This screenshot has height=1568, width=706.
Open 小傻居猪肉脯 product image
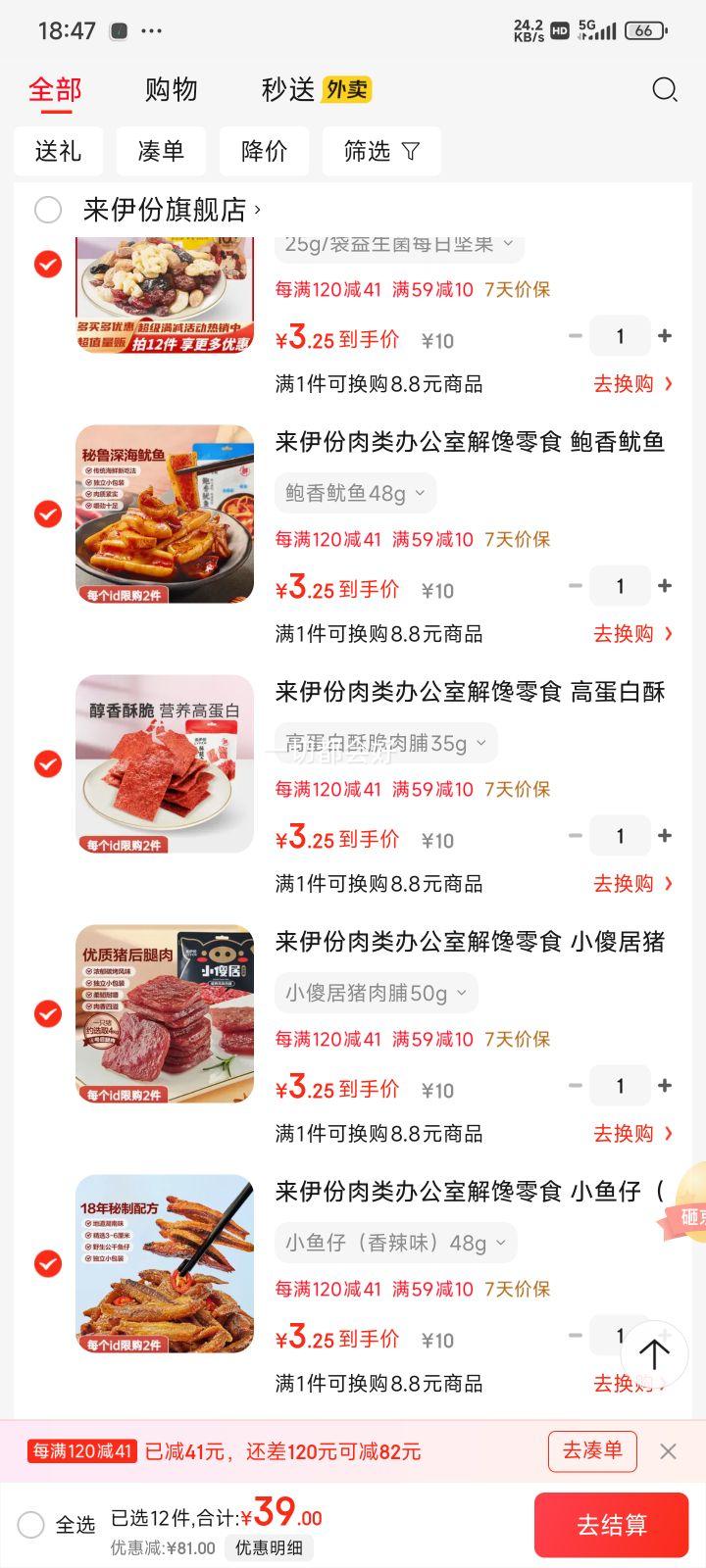pos(165,1013)
